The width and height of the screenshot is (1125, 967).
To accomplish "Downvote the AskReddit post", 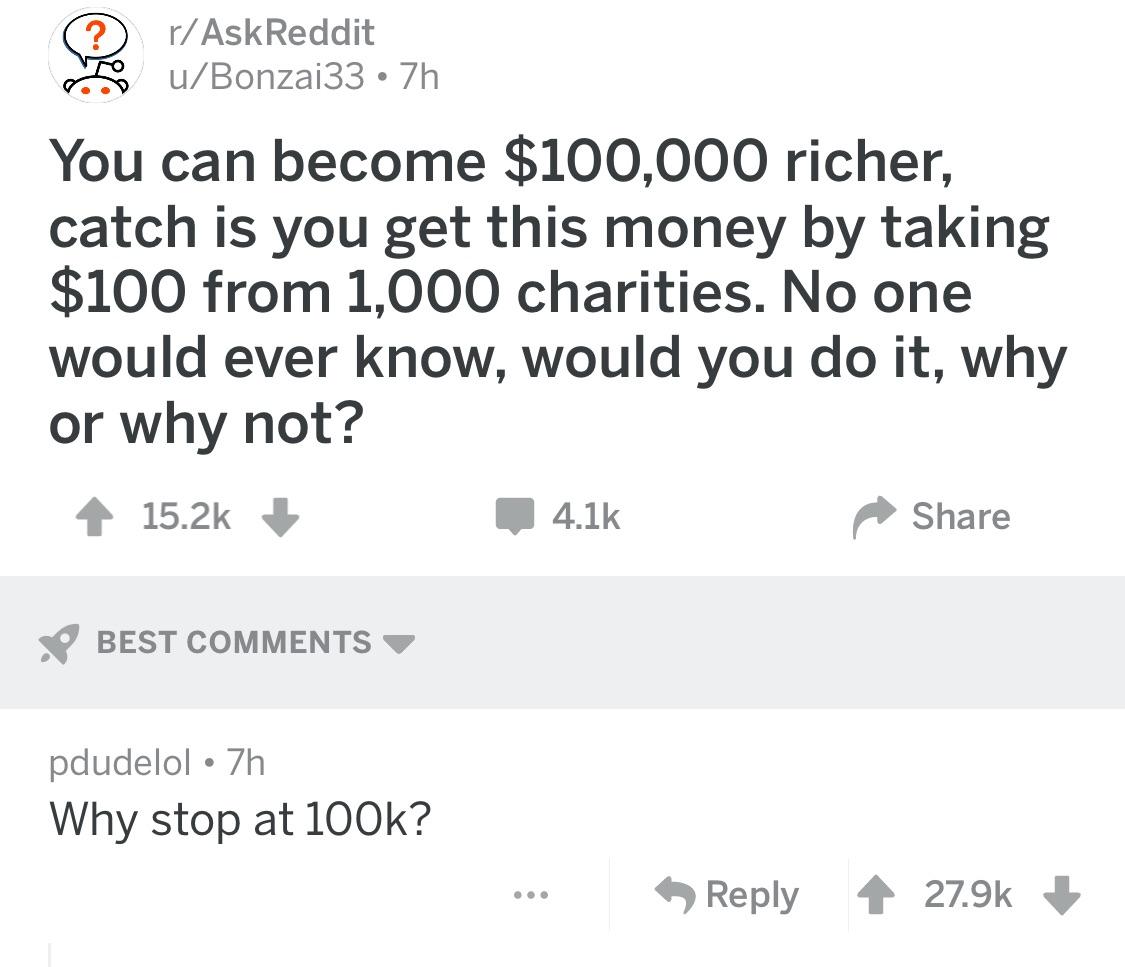I will click(x=280, y=517).
